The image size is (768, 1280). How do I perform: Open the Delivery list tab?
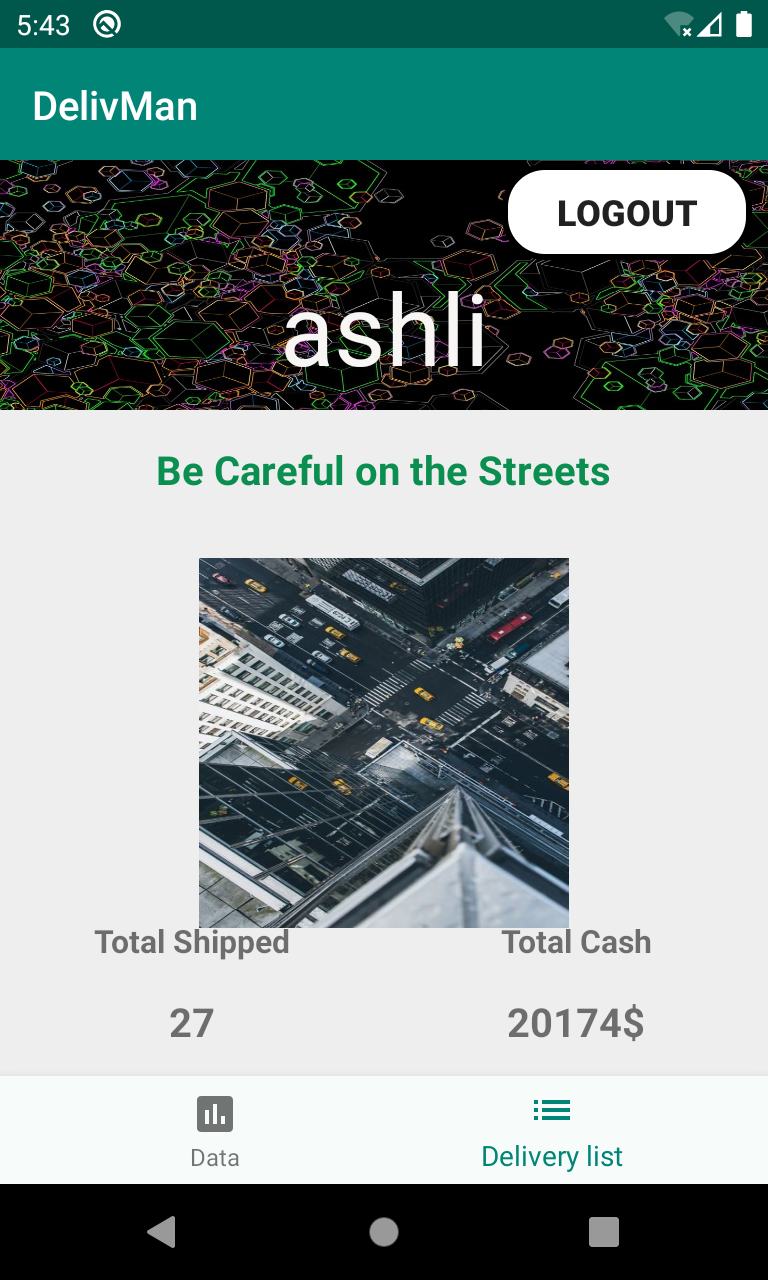(x=552, y=1131)
